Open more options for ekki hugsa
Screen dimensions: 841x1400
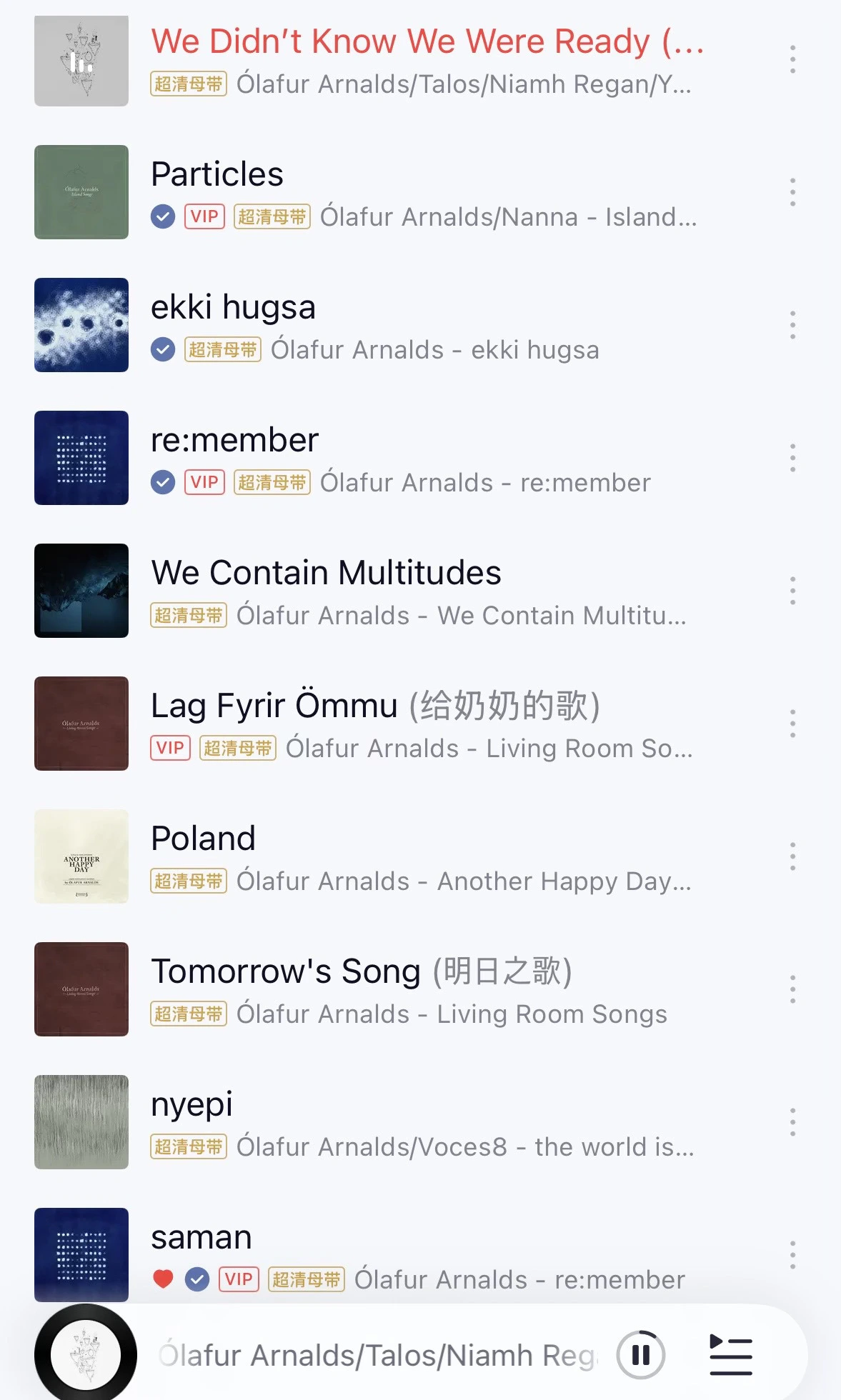(792, 325)
